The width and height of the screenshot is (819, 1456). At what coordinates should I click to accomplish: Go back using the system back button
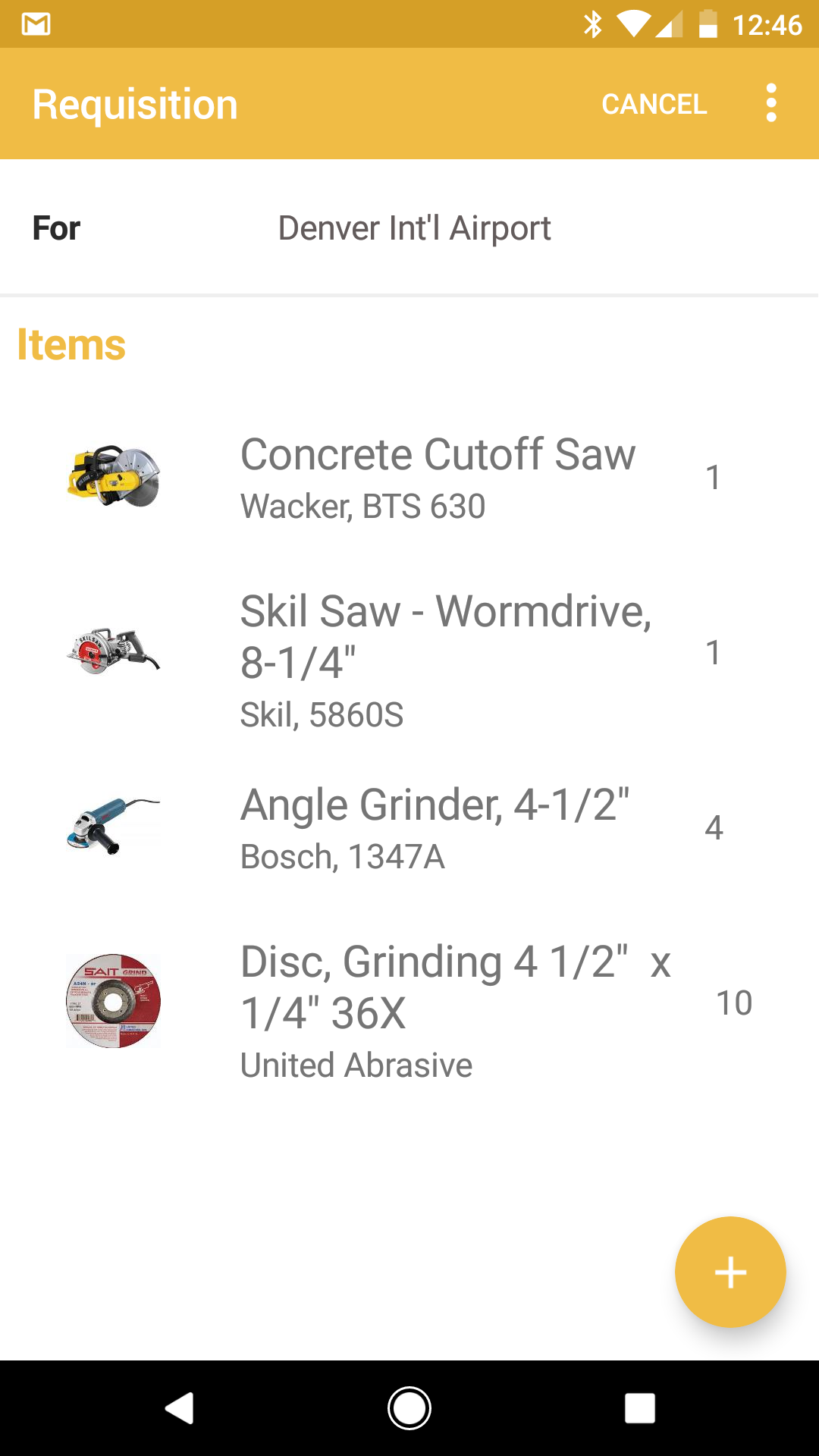coord(180,1408)
